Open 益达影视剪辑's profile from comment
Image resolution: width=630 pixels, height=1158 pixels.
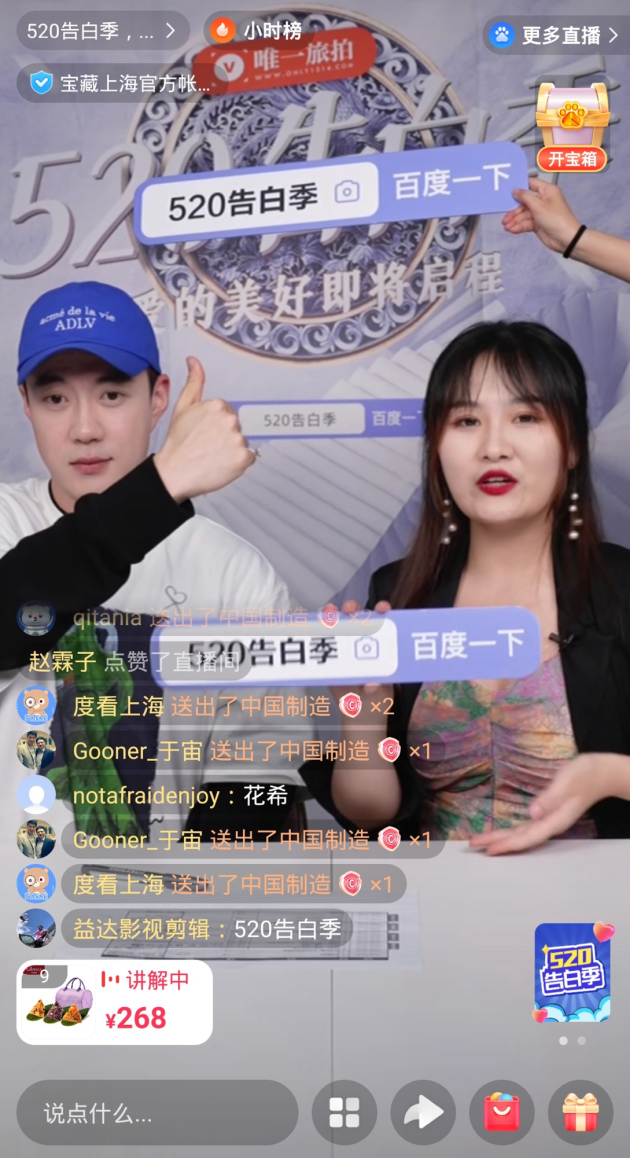[x=37, y=929]
